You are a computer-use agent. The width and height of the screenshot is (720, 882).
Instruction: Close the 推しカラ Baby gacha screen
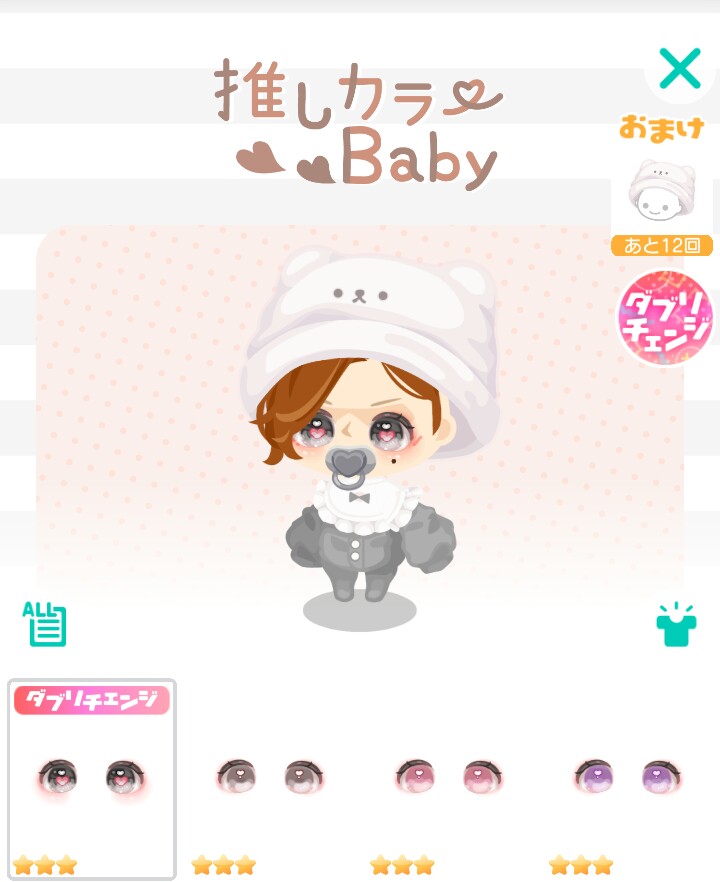(x=680, y=69)
